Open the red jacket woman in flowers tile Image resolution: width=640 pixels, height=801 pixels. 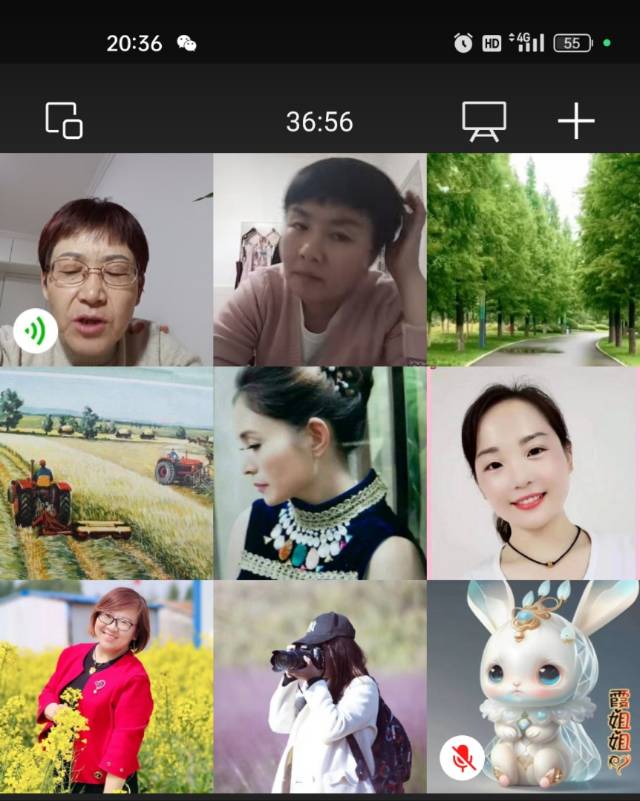tap(106, 687)
